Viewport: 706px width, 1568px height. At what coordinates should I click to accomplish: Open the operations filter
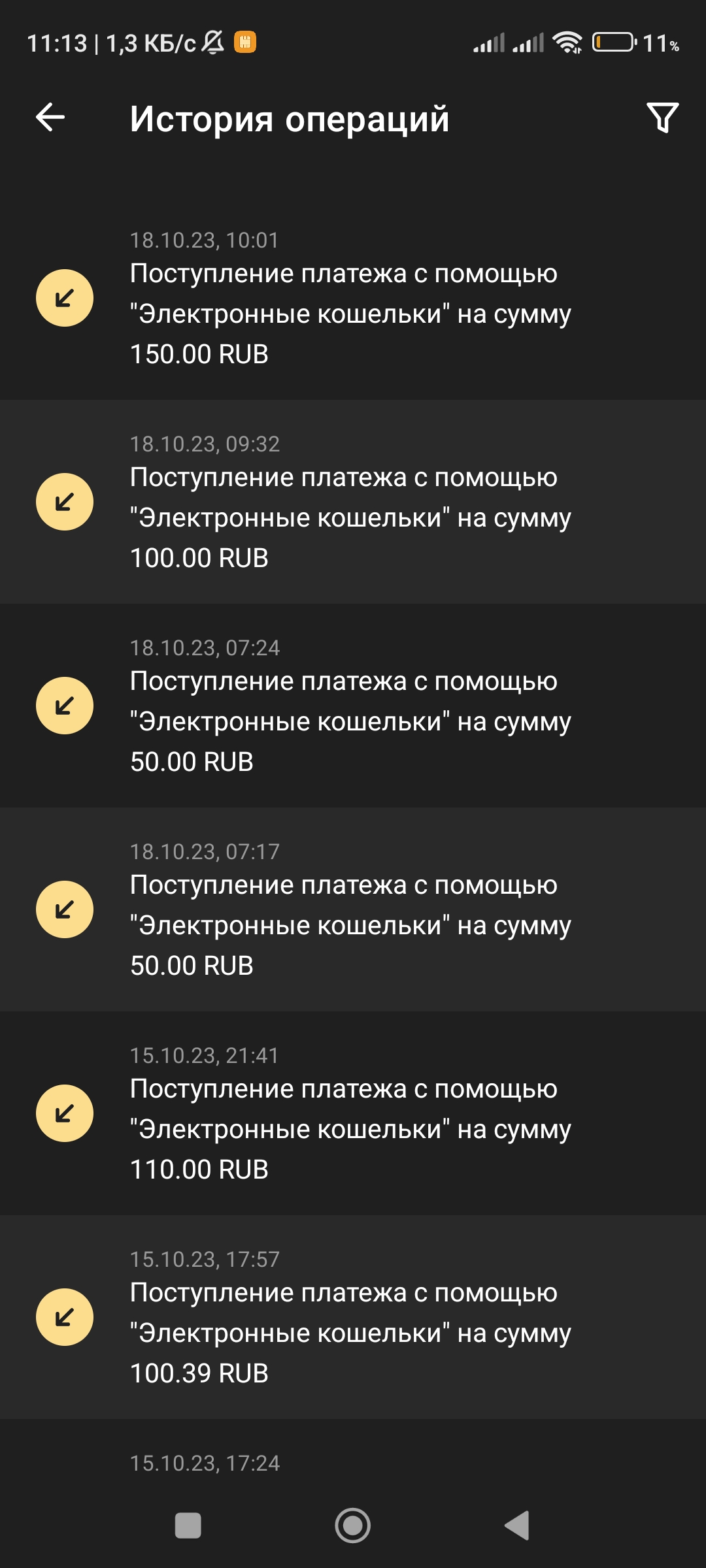click(662, 118)
